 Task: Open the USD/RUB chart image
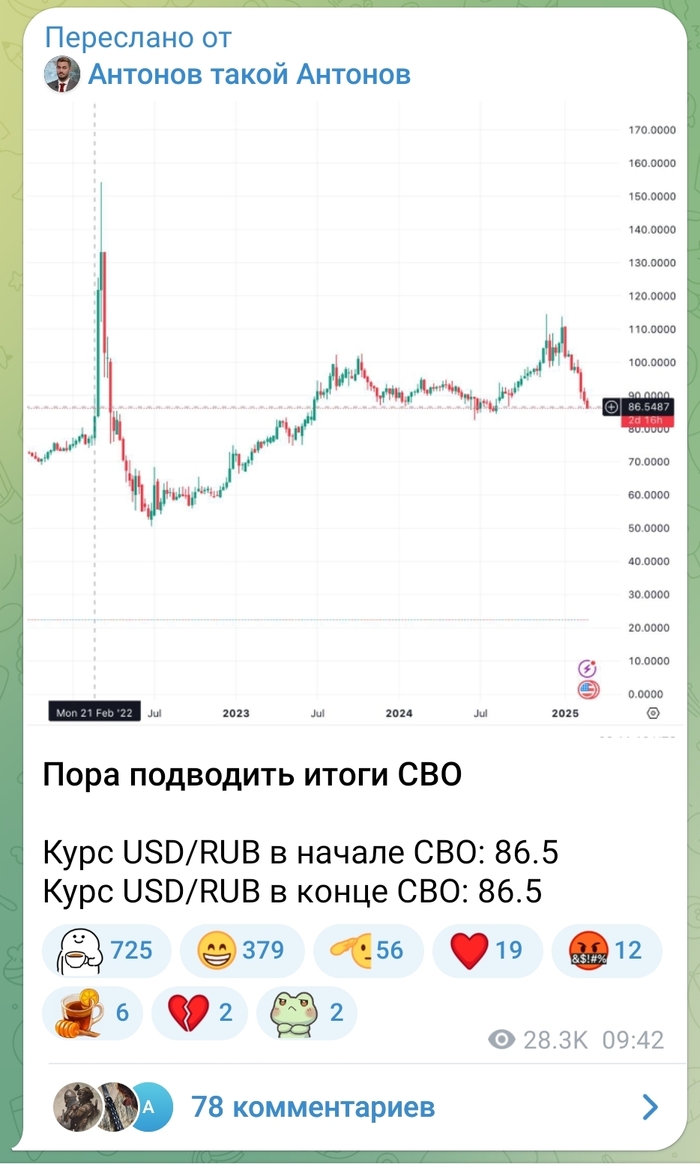pyautogui.click(x=350, y=420)
